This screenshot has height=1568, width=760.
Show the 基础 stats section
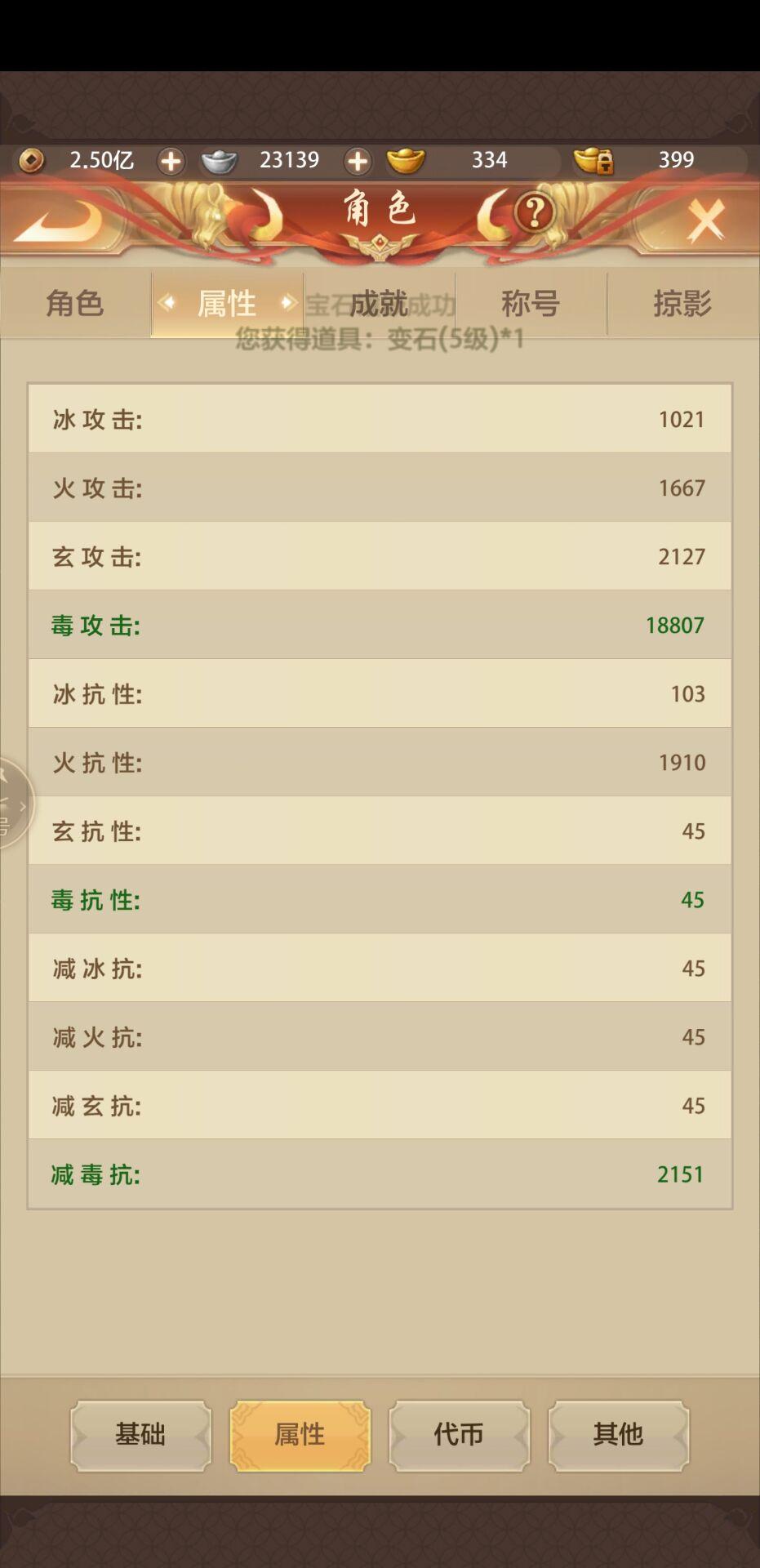(x=140, y=1435)
